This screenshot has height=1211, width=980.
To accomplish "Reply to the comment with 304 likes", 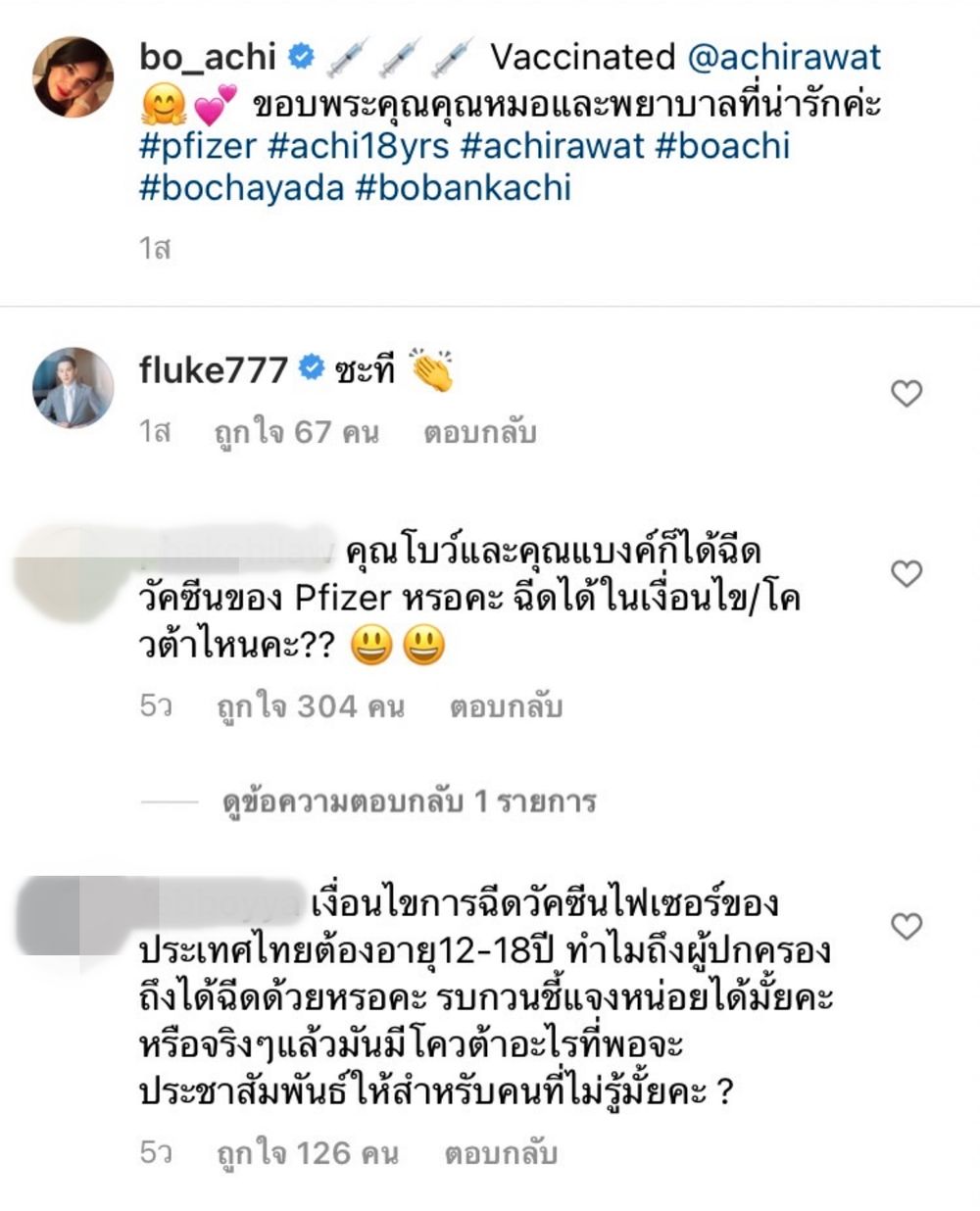I will tap(506, 706).
